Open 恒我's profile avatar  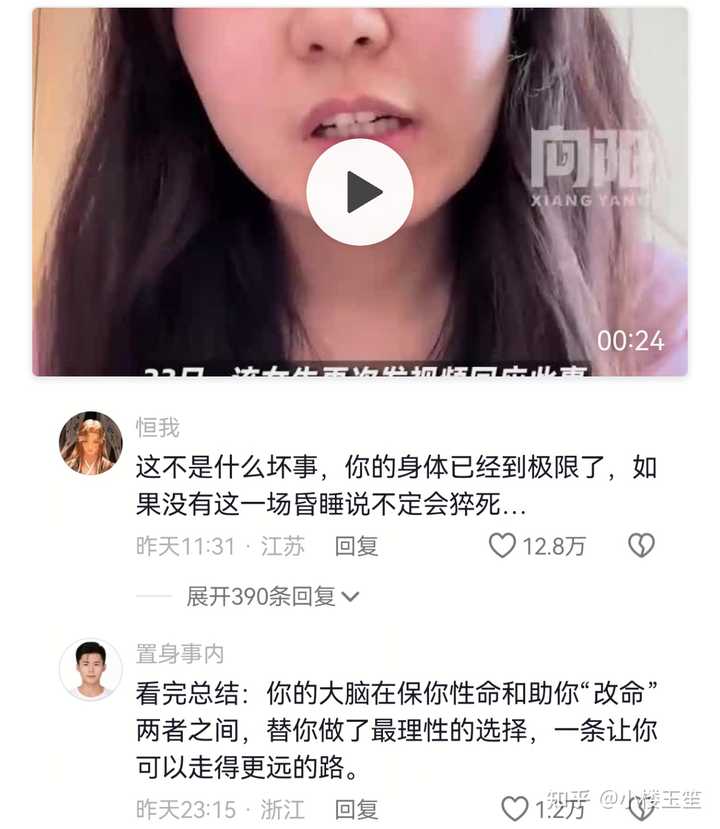91,443
